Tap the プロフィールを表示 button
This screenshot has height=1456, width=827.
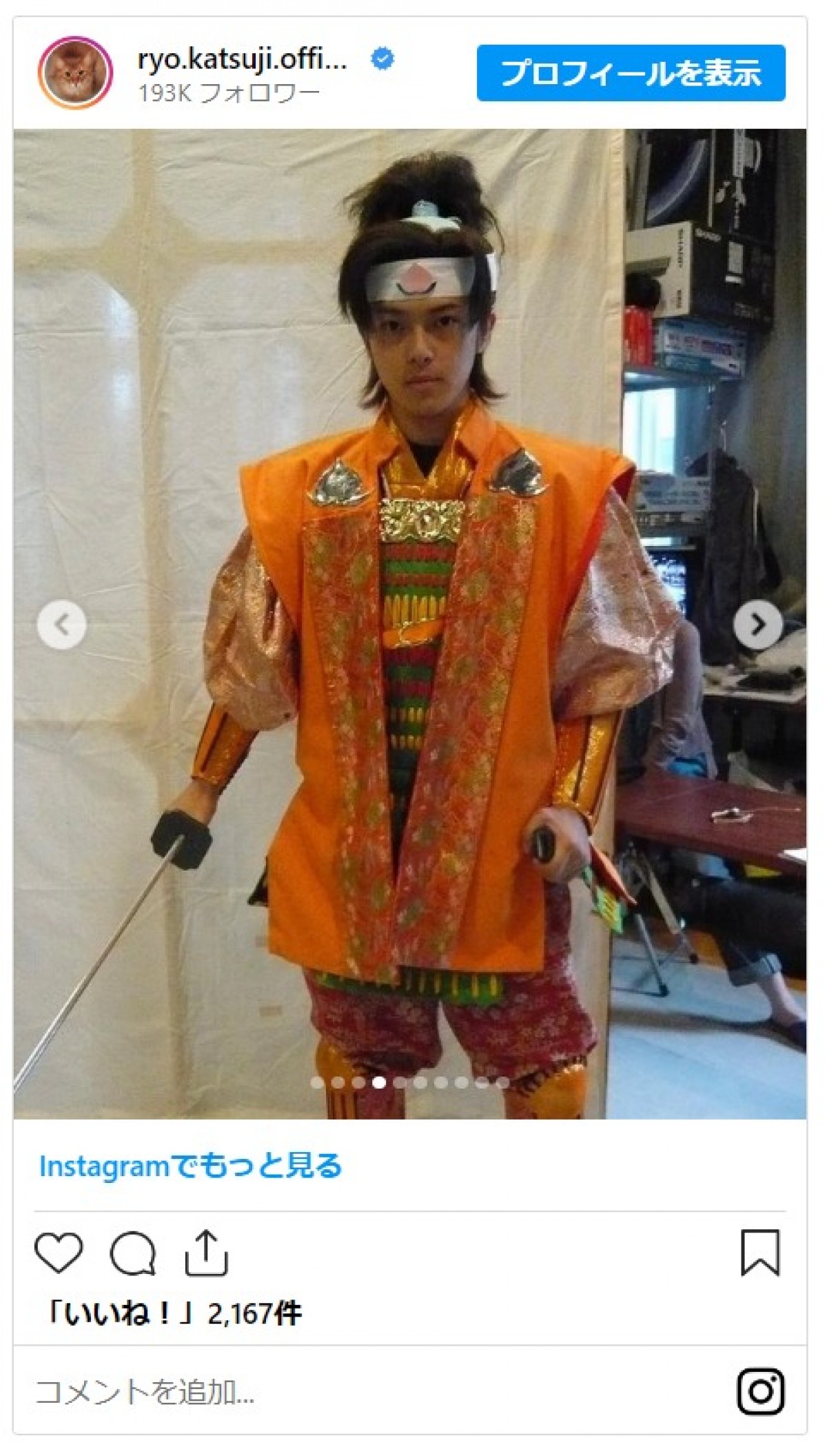(631, 73)
